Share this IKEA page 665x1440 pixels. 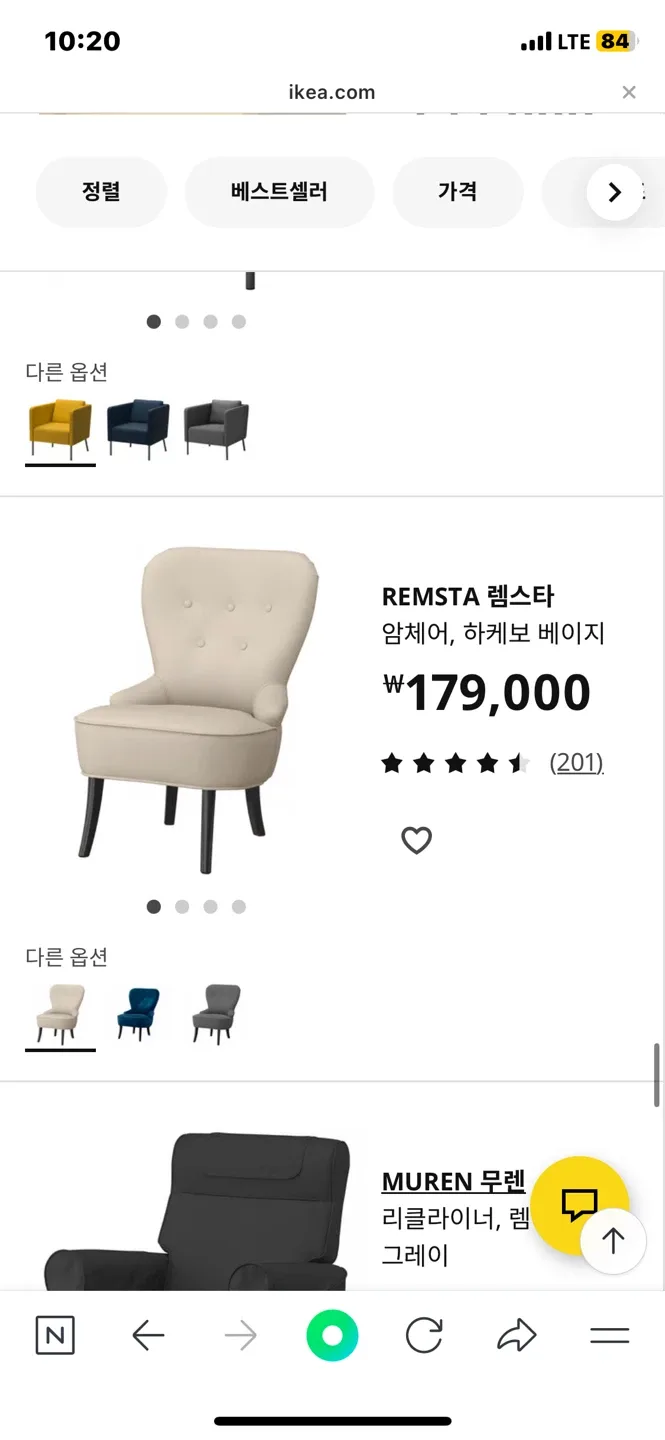click(516, 1336)
